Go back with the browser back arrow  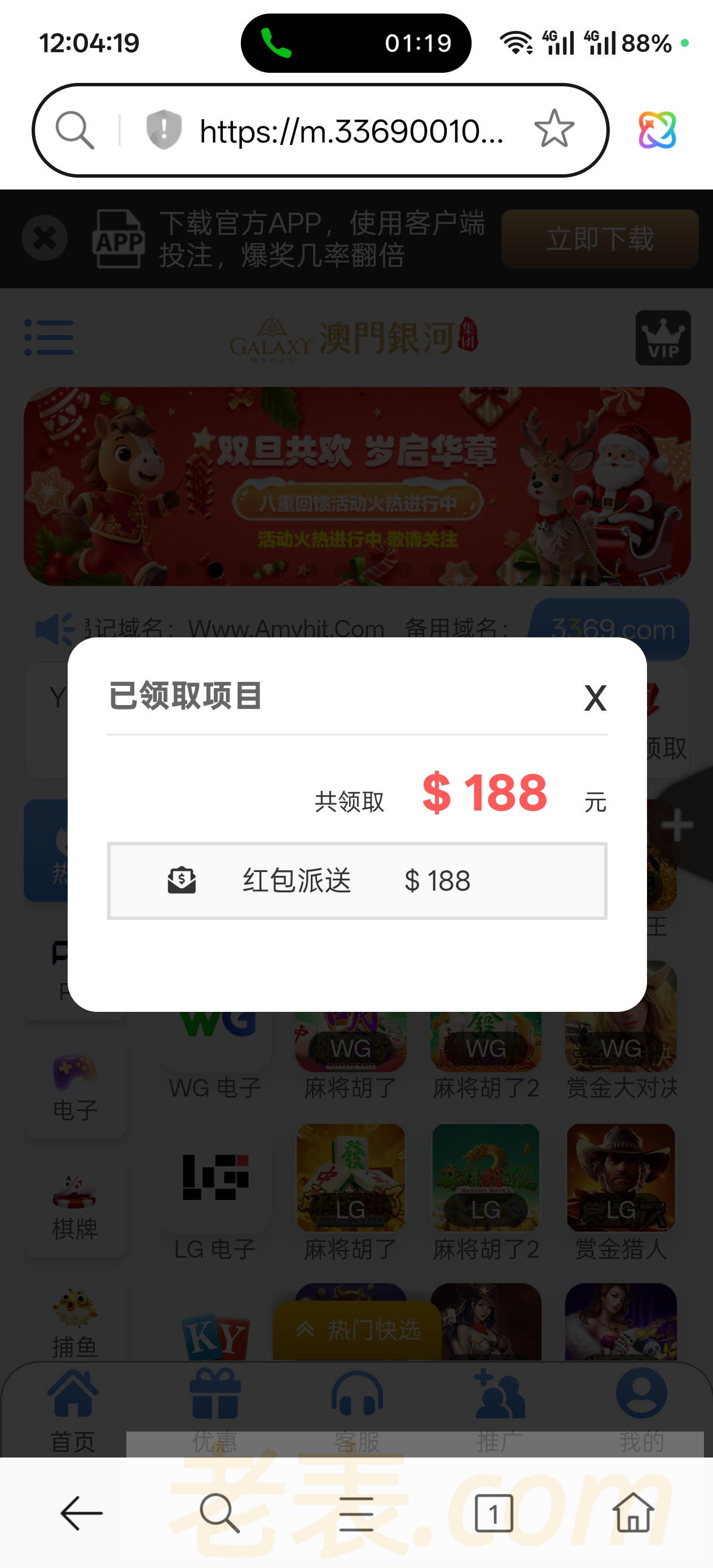point(82,1513)
